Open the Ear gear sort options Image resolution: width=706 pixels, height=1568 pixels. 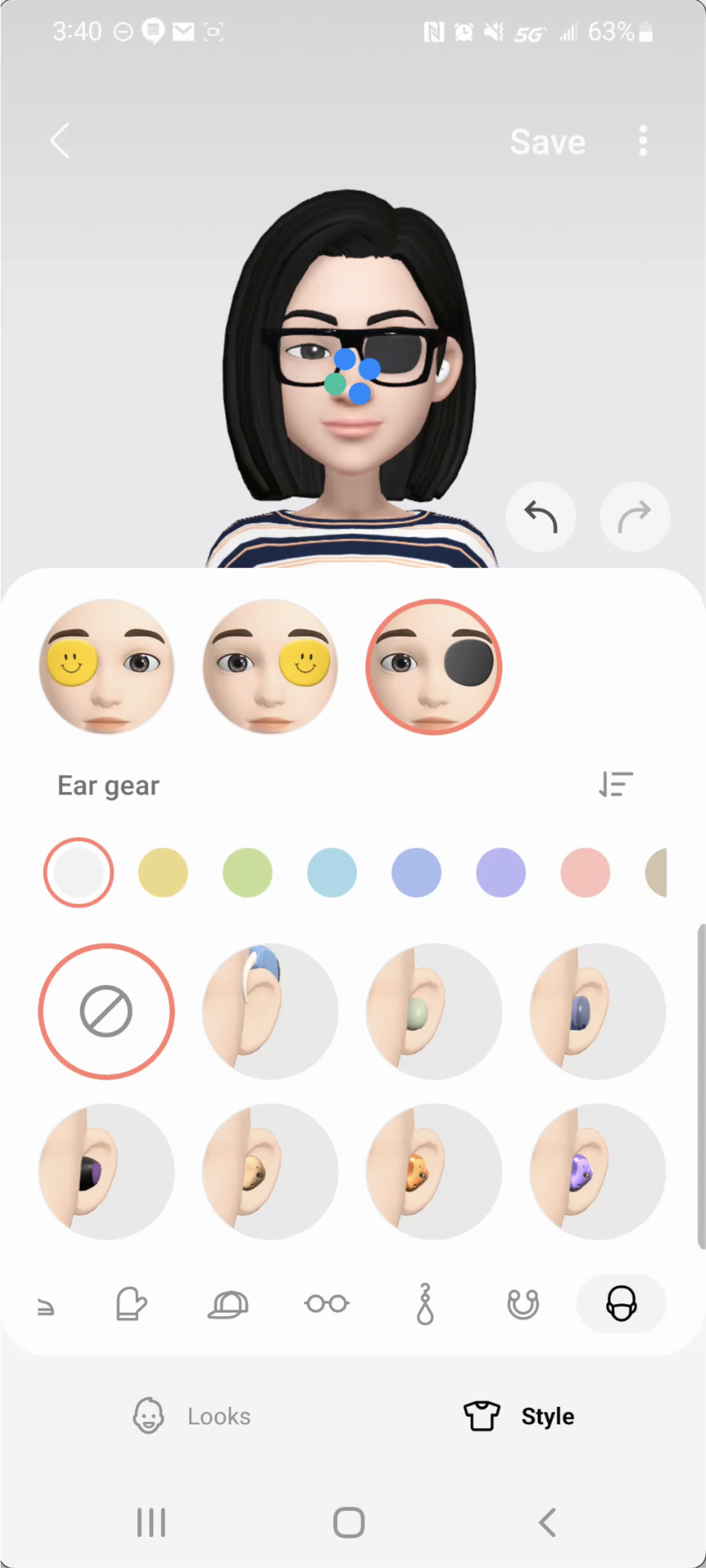[615, 784]
